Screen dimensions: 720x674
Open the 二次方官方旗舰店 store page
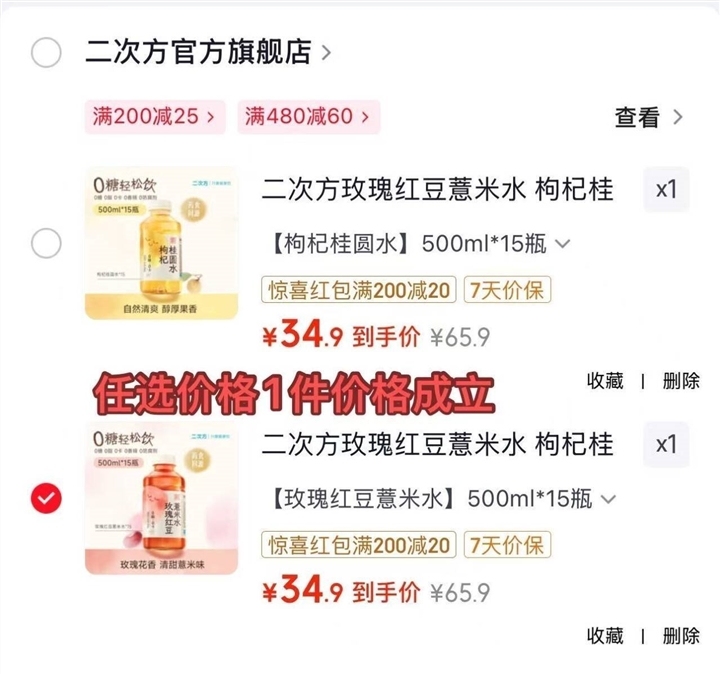point(208,52)
